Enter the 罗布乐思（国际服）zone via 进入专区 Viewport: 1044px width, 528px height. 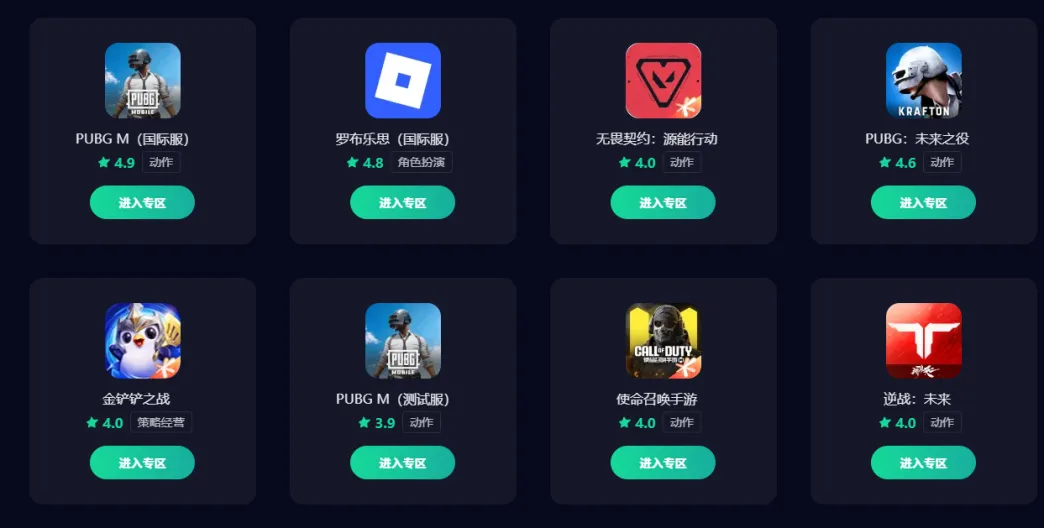point(402,202)
